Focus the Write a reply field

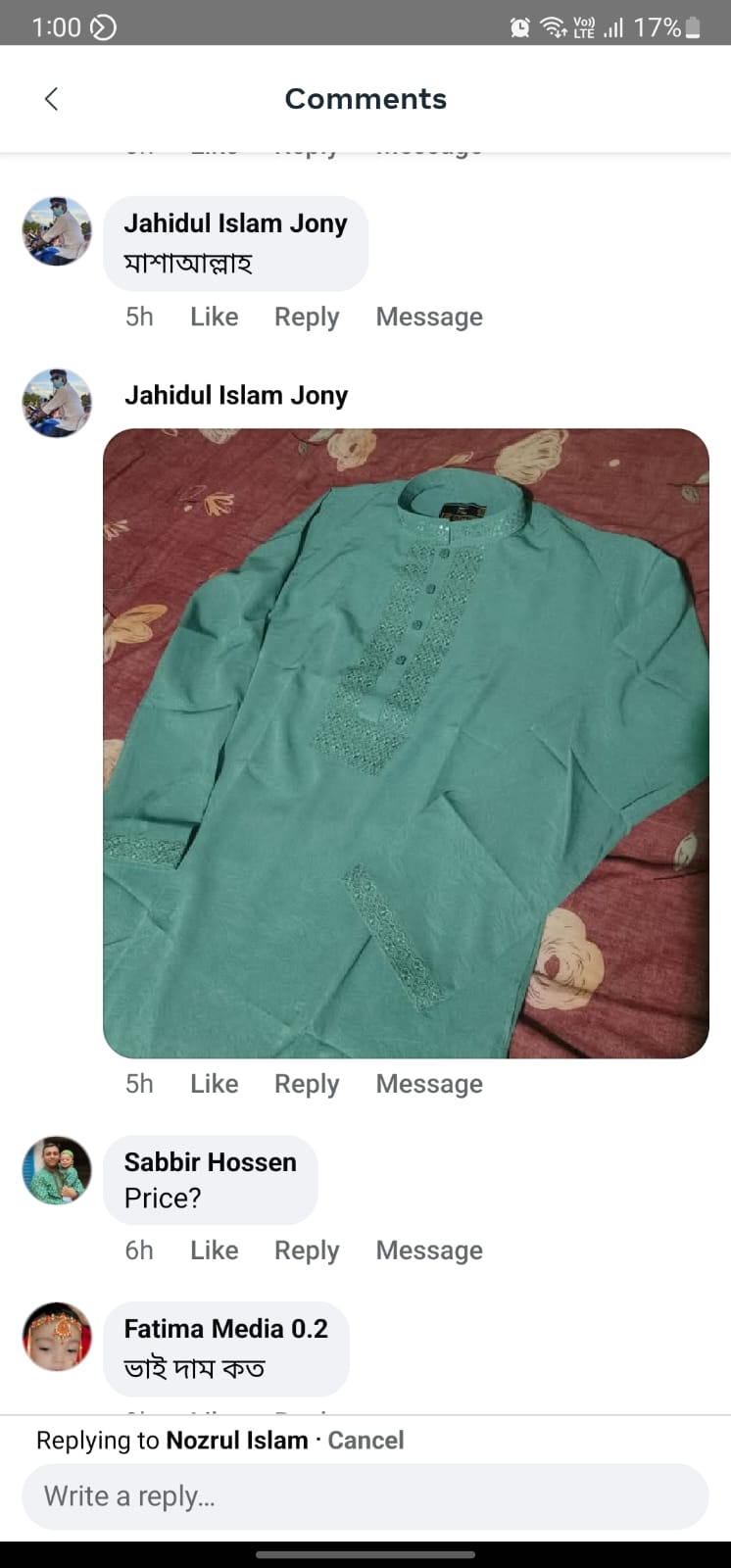click(365, 1496)
